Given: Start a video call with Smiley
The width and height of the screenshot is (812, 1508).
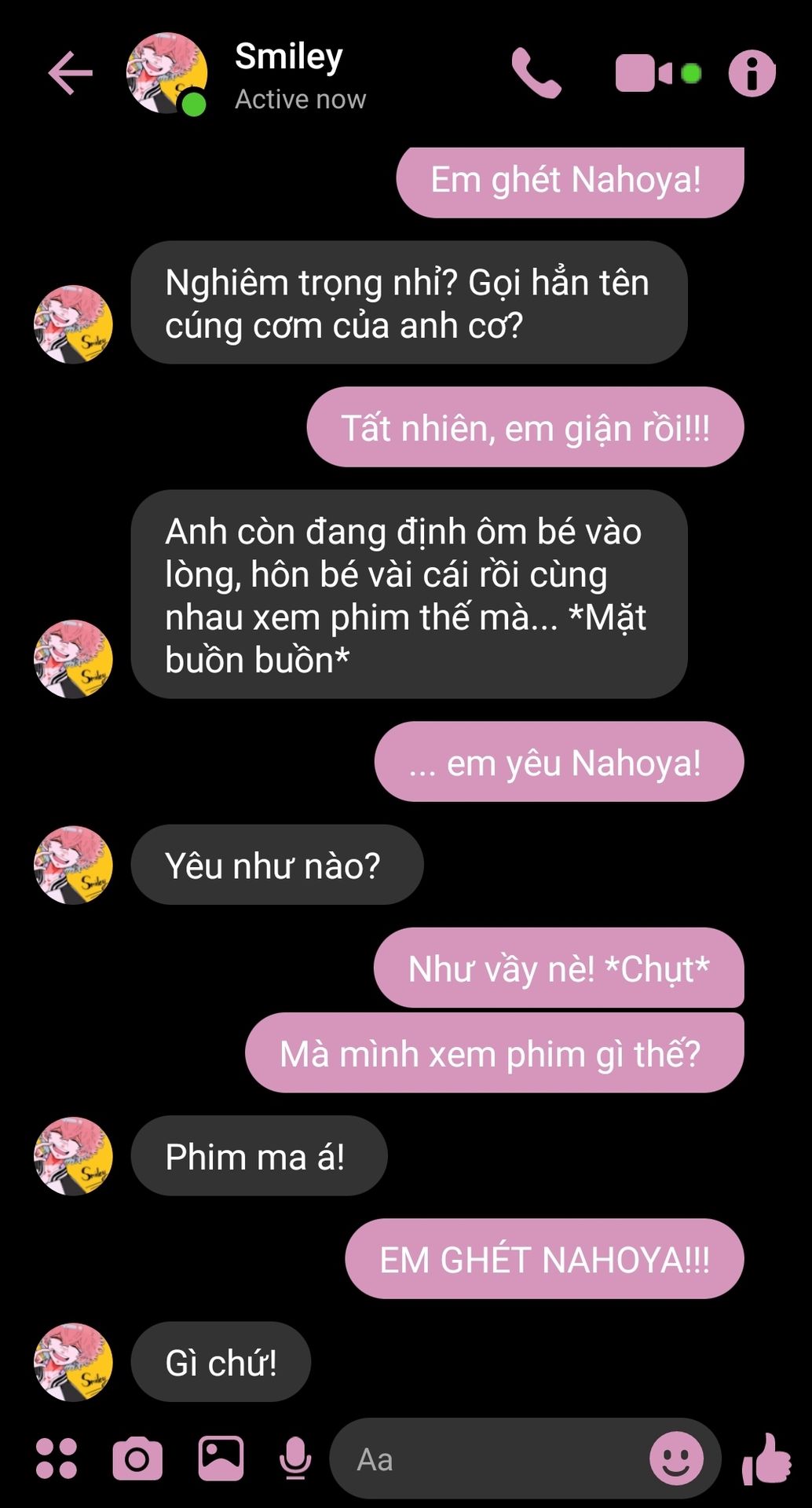Looking at the screenshot, I should tap(644, 73).
